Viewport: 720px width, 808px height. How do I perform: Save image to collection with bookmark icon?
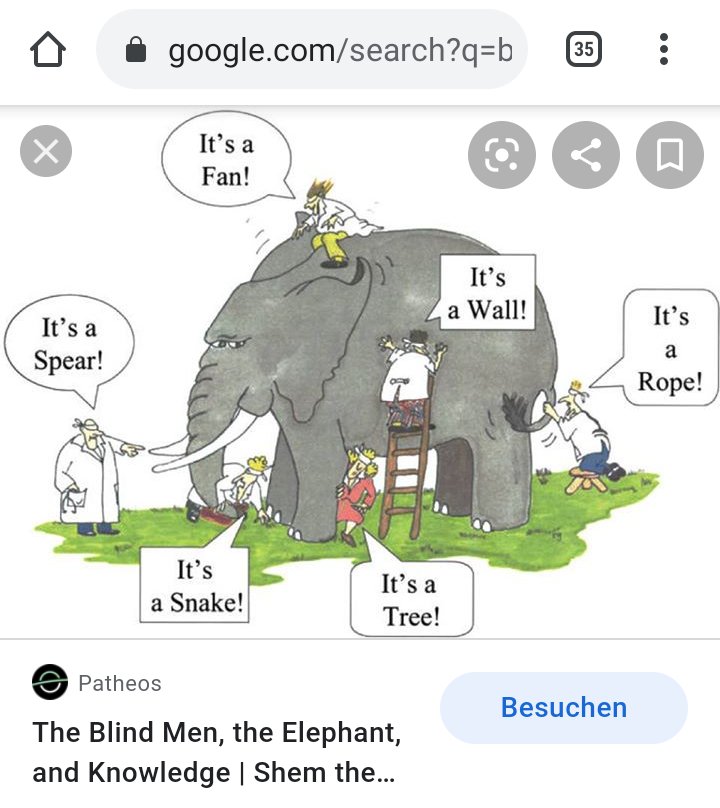[x=669, y=155]
